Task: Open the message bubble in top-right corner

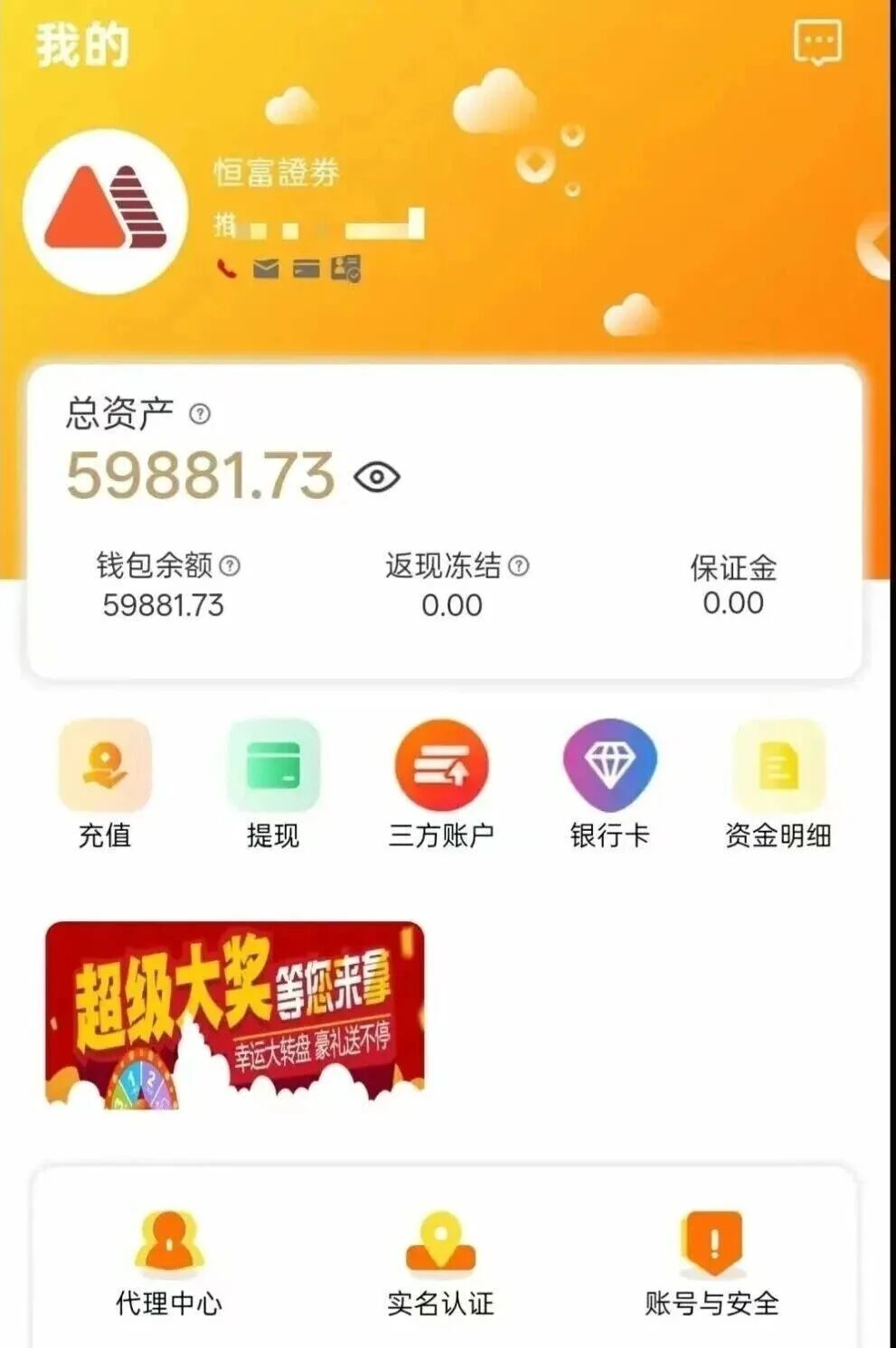Action: click(x=817, y=40)
